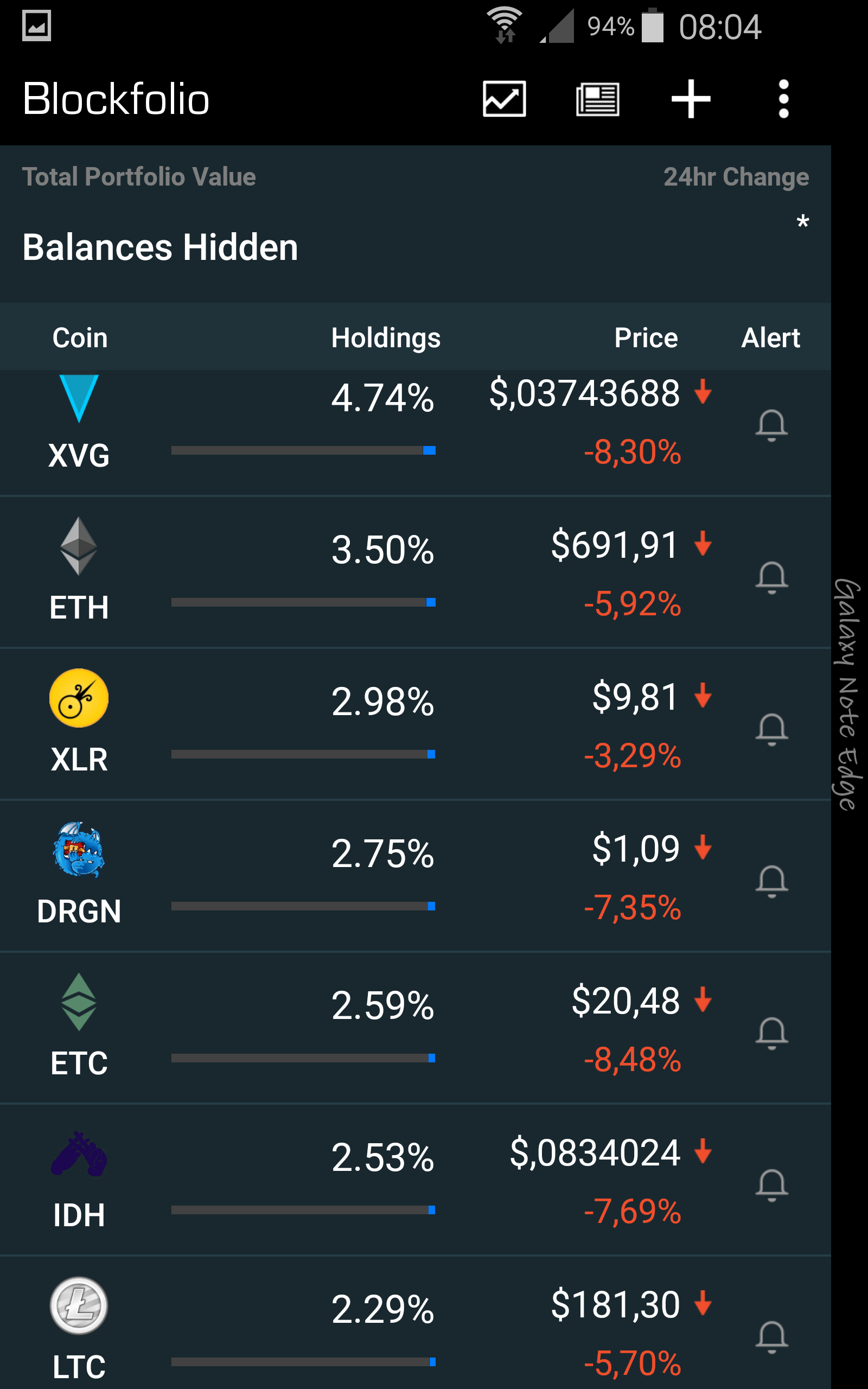Enable an alert for ETH
This screenshot has height=1389, width=868.
[x=771, y=578]
